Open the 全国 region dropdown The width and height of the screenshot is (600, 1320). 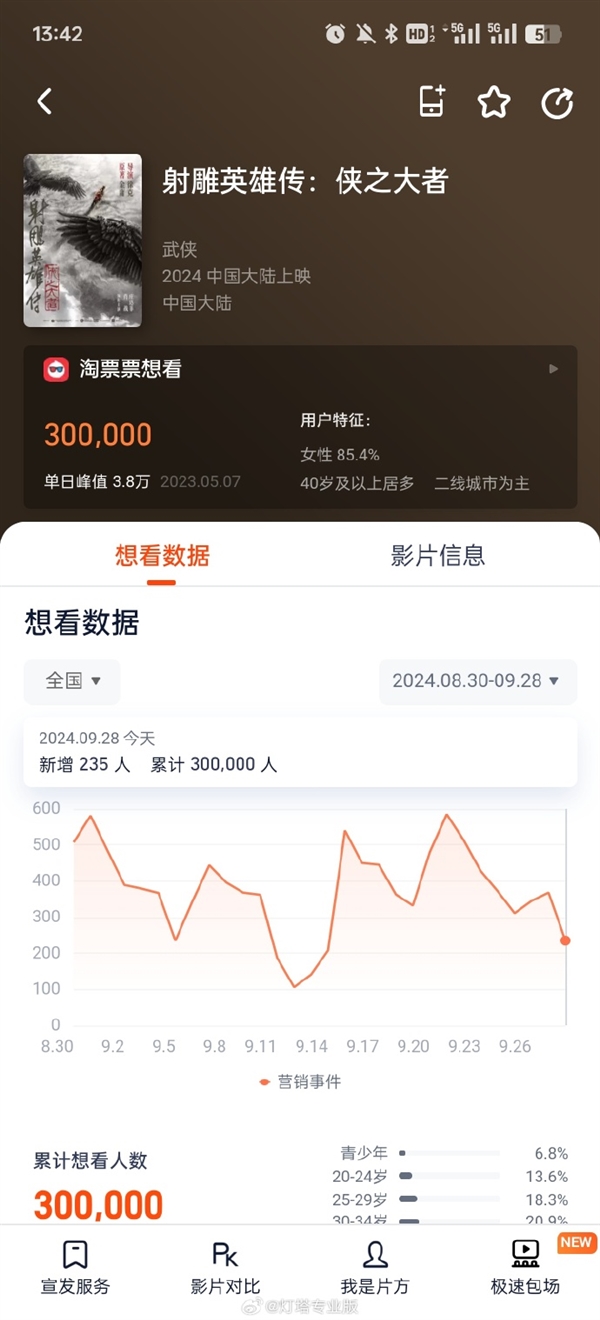[x=73, y=681]
